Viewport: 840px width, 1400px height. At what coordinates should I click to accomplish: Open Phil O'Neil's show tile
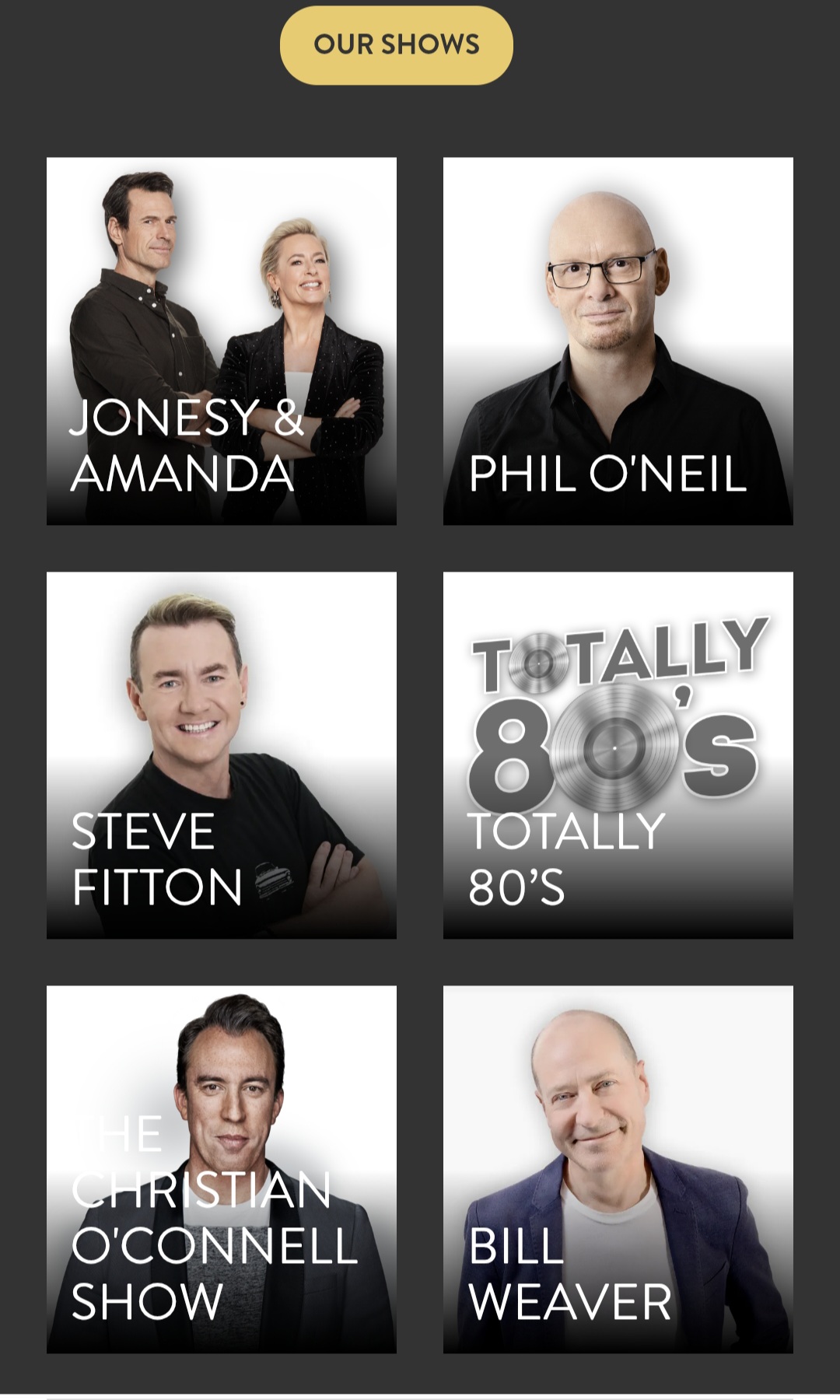coord(618,341)
